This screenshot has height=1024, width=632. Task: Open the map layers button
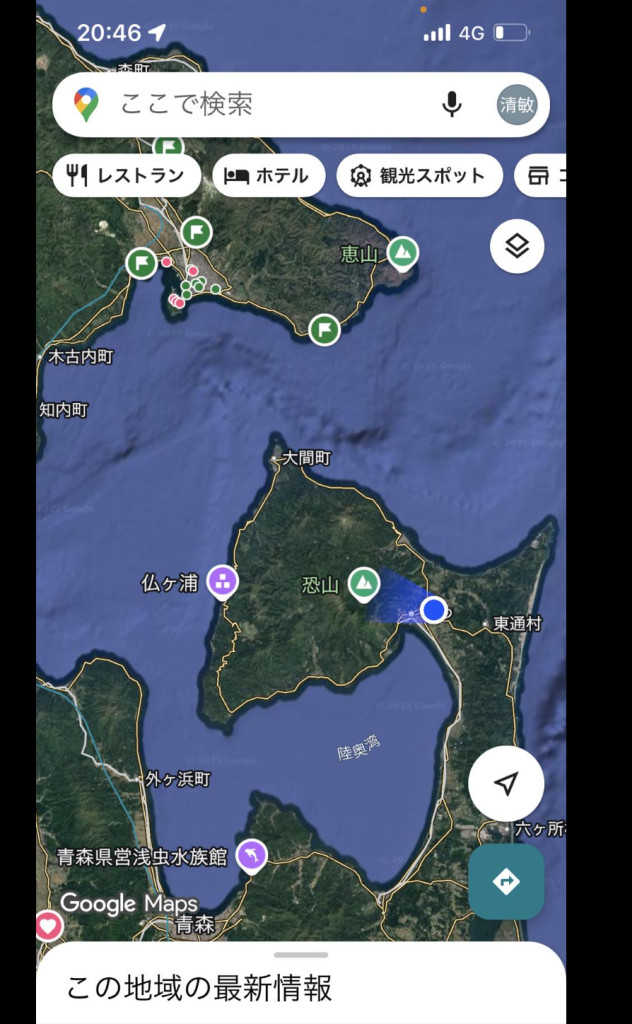coord(517,246)
